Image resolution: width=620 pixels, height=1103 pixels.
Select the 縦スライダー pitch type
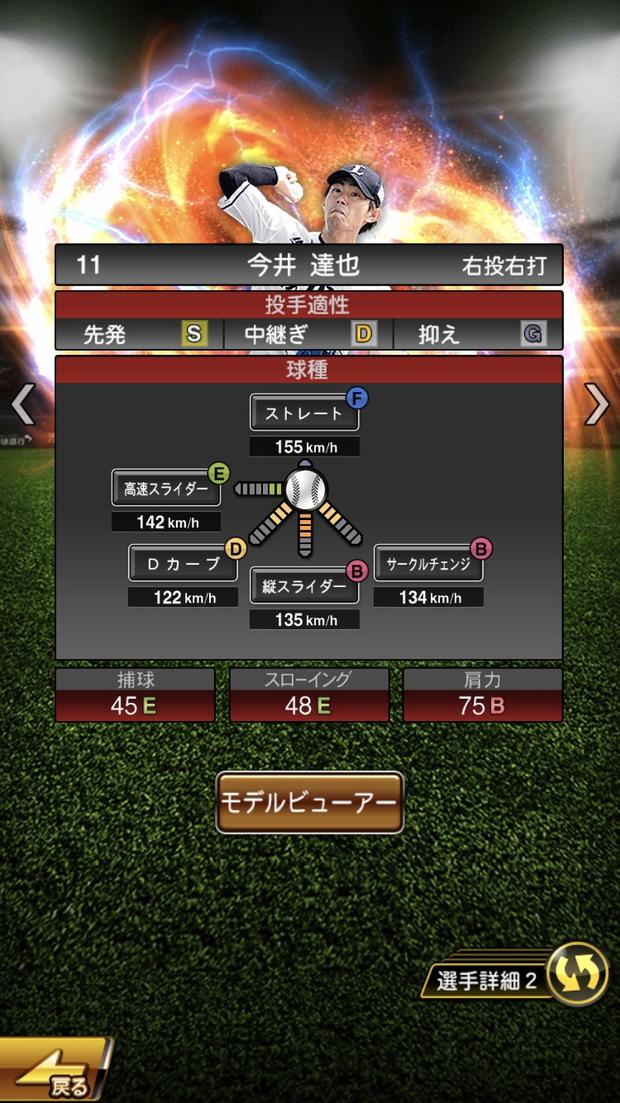tap(304, 586)
